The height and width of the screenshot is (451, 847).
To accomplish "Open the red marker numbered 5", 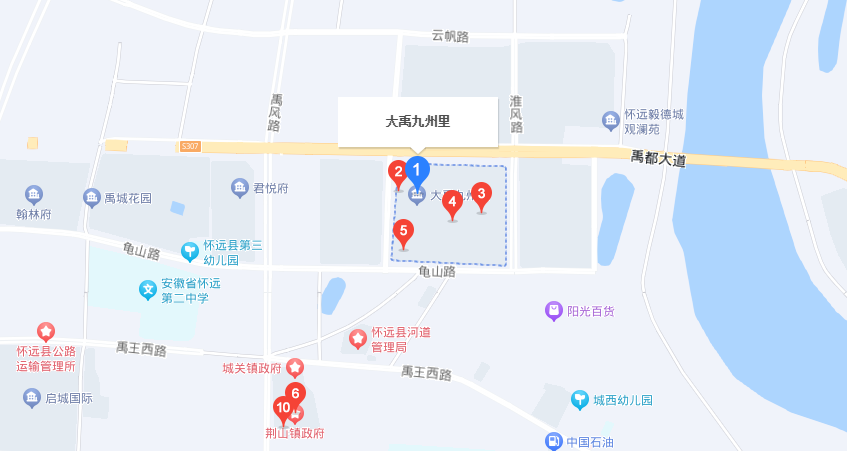I will coord(403,232).
